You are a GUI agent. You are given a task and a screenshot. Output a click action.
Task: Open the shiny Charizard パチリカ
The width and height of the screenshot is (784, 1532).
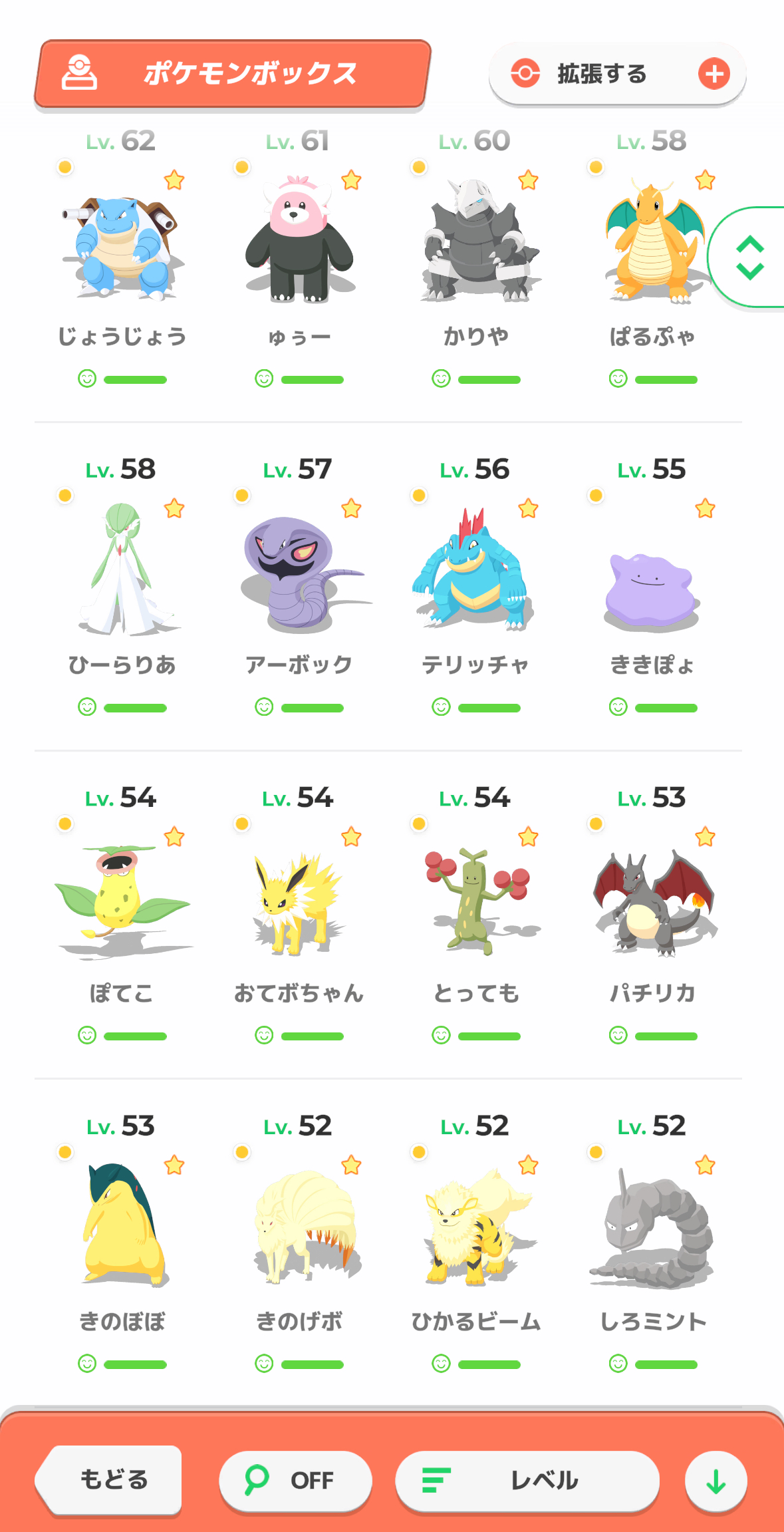click(x=653, y=901)
